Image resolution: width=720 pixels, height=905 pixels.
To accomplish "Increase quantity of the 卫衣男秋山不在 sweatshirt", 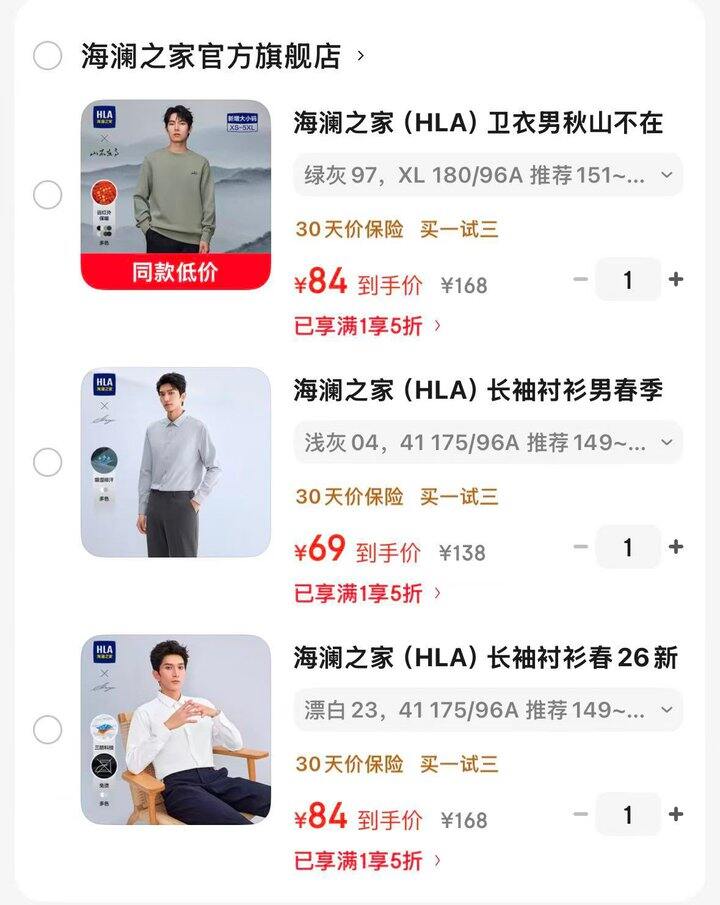I will coord(676,280).
